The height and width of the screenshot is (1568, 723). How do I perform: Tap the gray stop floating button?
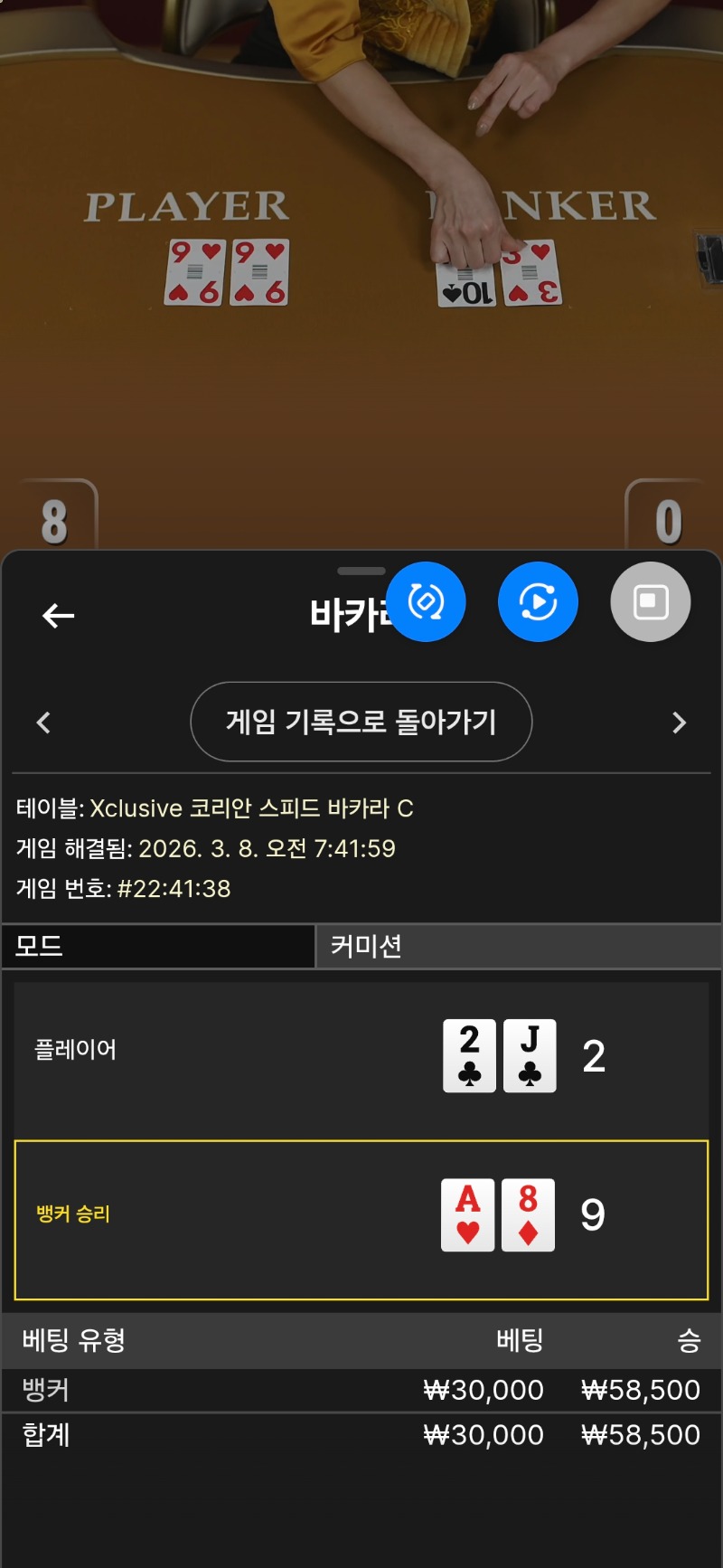click(651, 602)
